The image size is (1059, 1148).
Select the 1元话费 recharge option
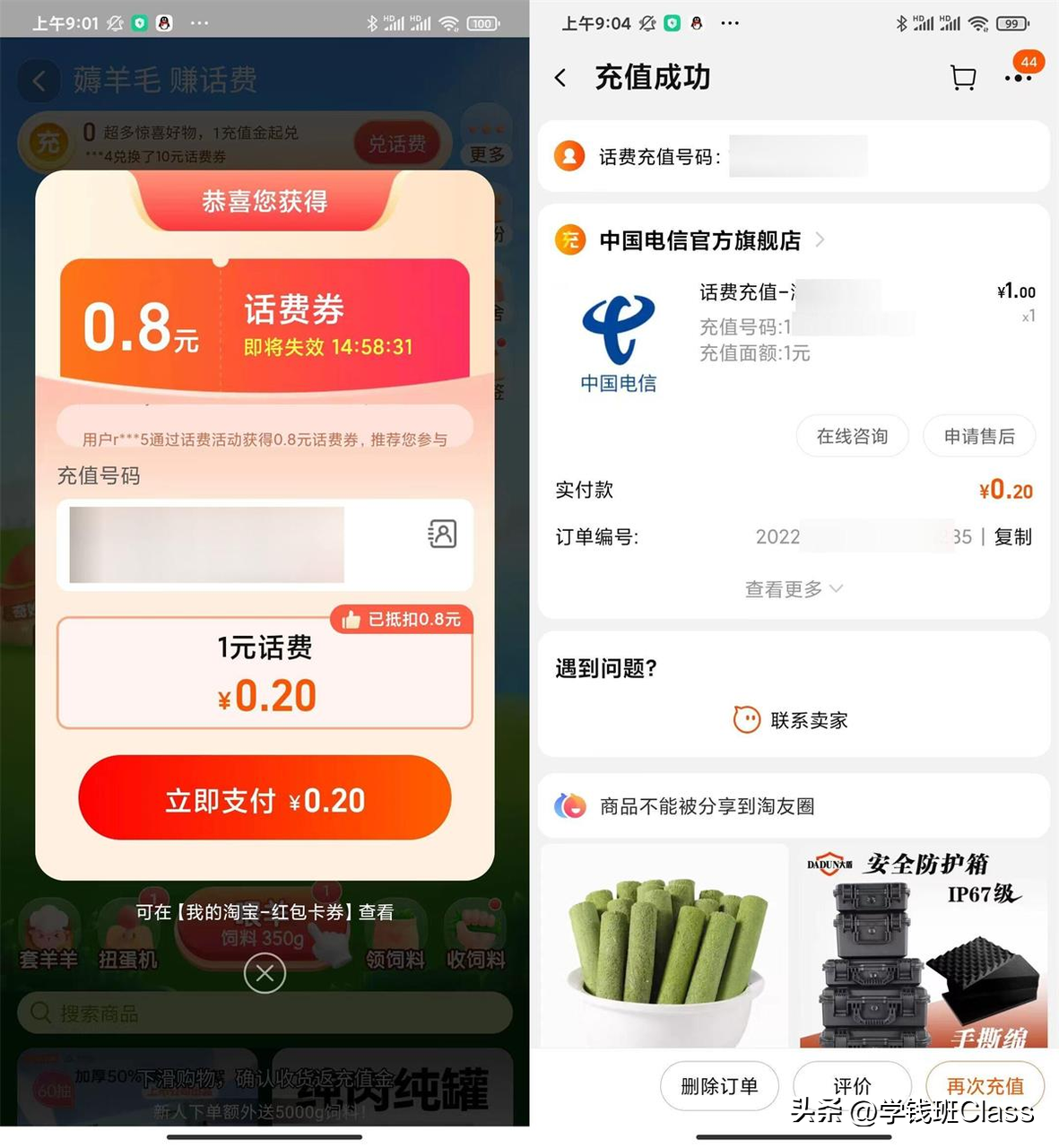pyautogui.click(x=265, y=673)
